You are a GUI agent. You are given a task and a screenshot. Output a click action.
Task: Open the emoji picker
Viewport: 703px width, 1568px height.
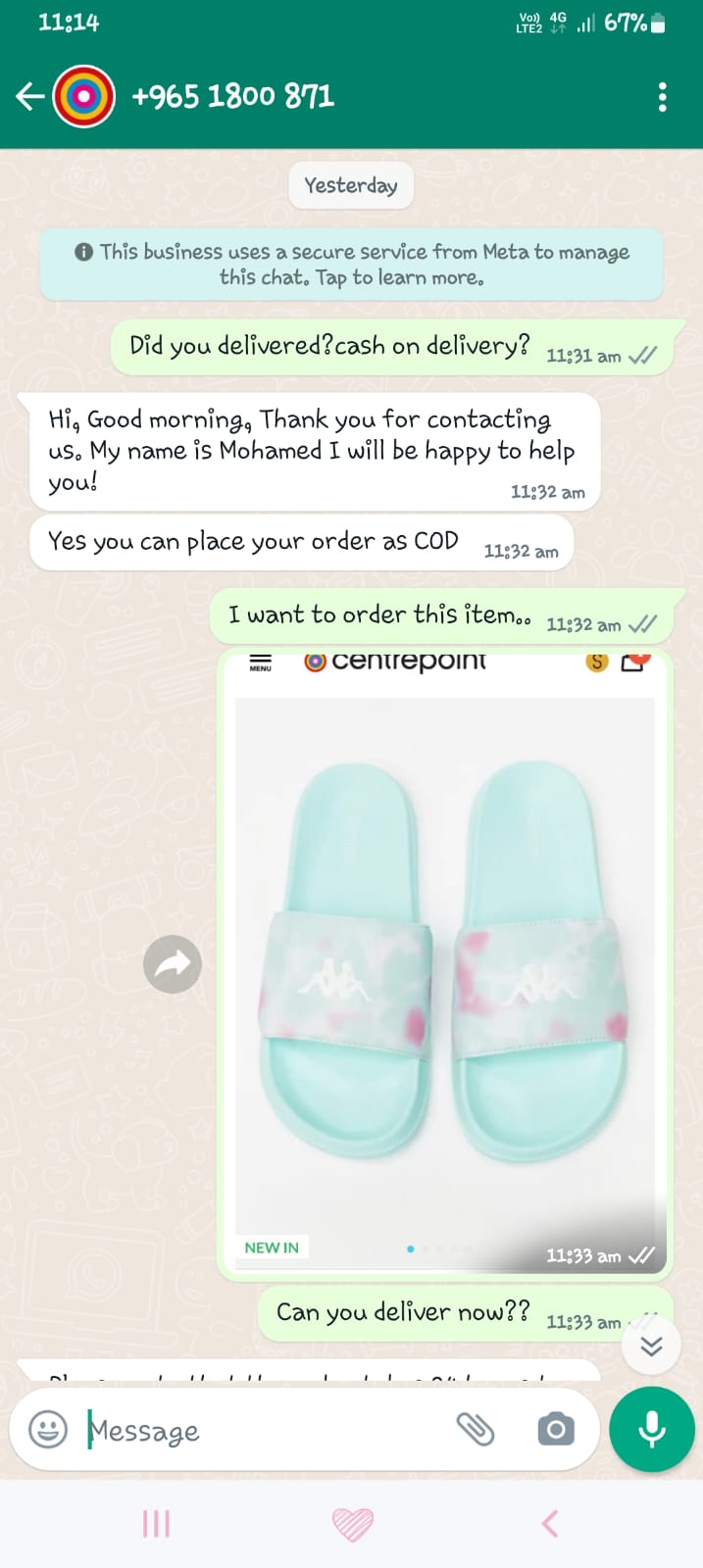tap(48, 1430)
